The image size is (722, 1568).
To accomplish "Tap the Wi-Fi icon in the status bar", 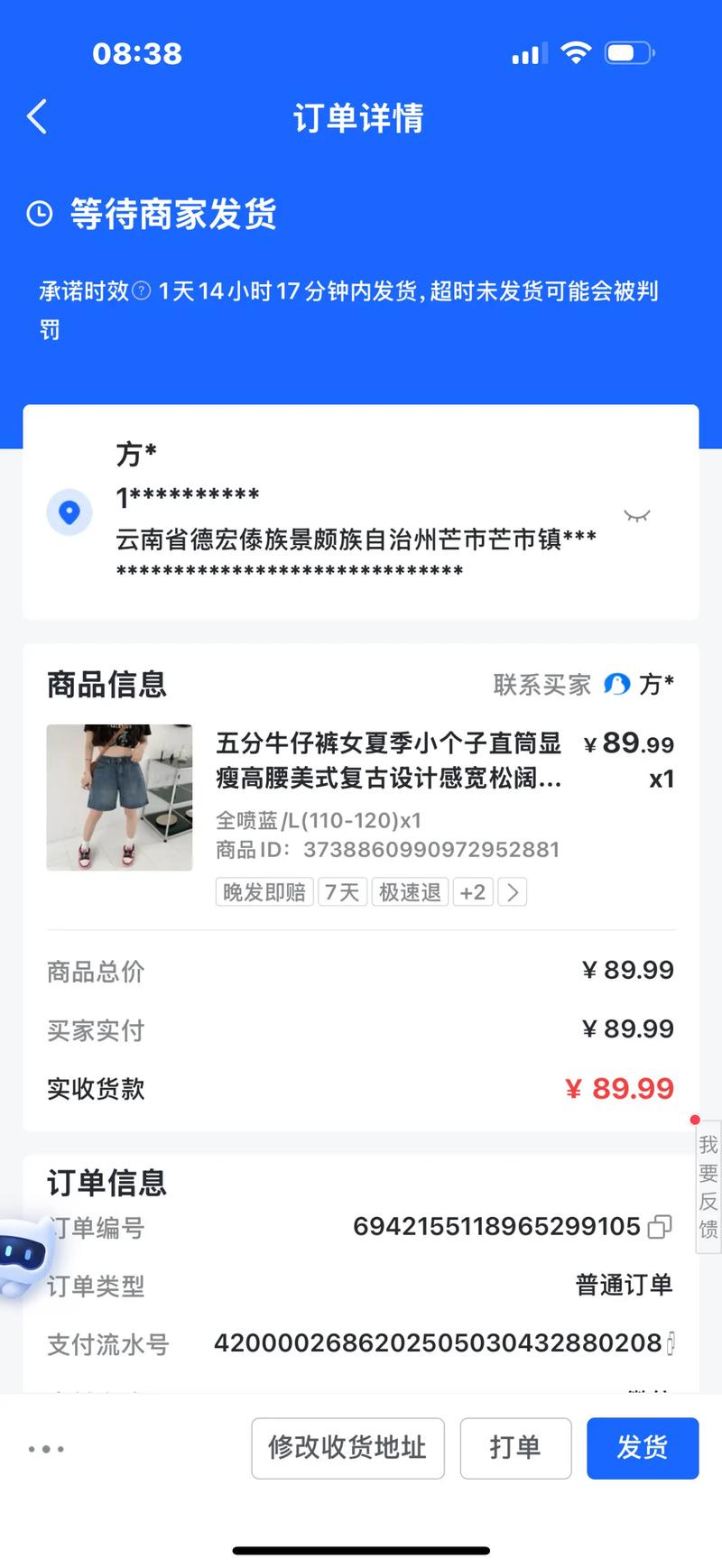I will click(576, 52).
